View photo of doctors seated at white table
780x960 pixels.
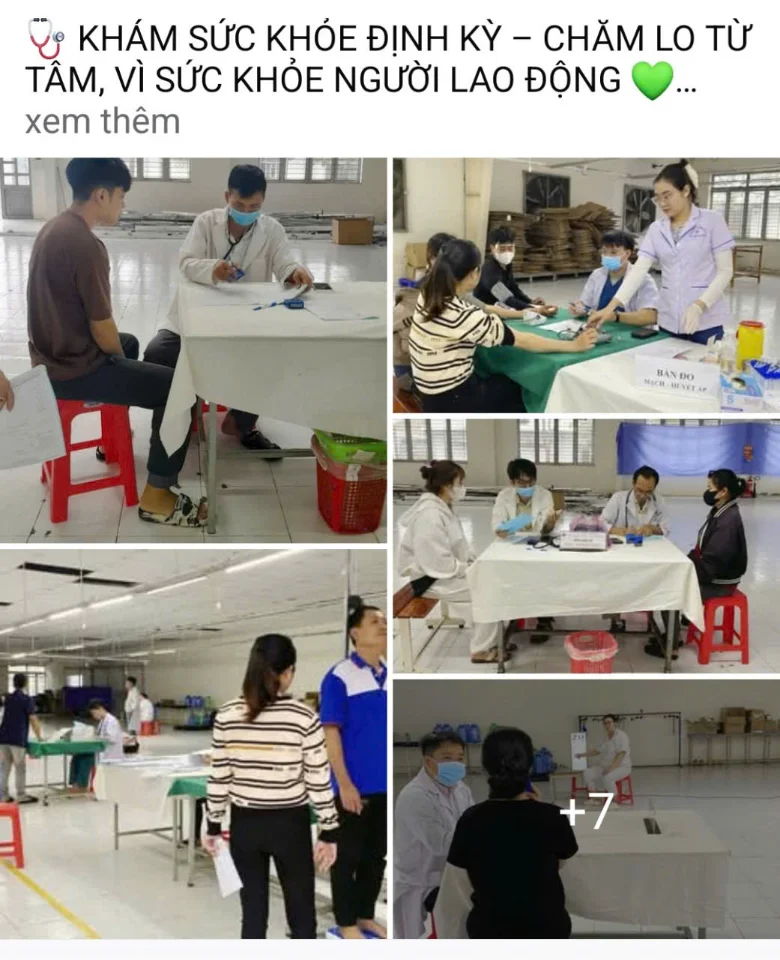(586, 545)
